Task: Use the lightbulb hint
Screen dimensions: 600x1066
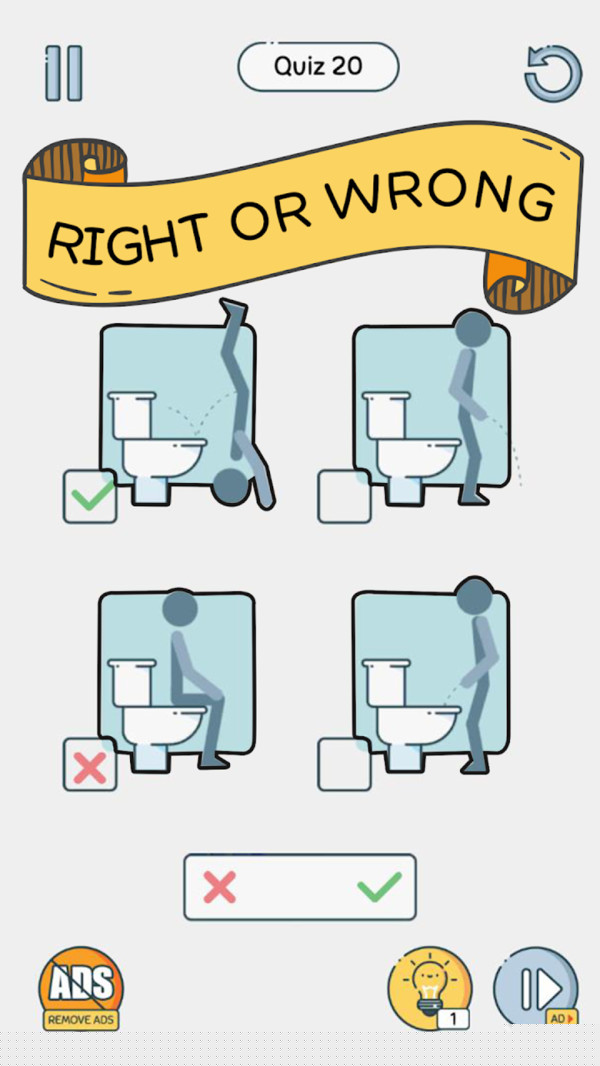Action: point(428,986)
